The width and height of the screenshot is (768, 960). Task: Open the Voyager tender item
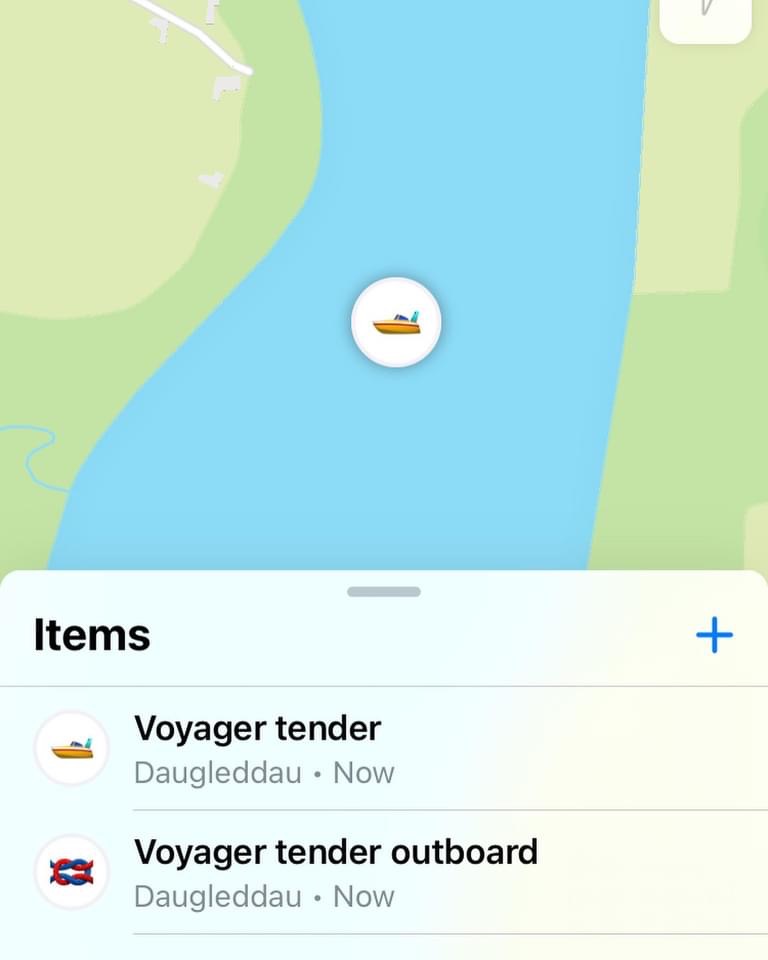coord(258,748)
